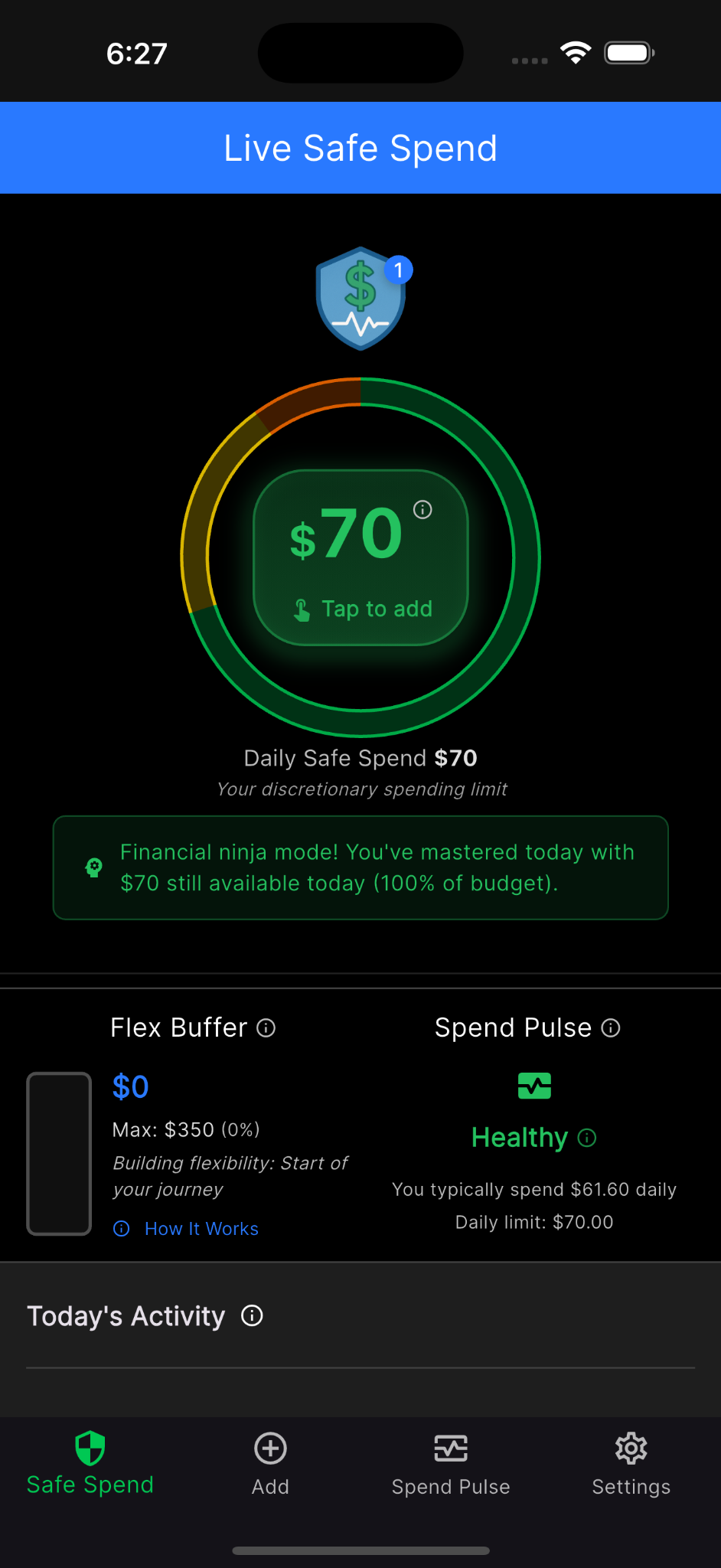Expand Today's Activity info details
721x1568 pixels.
pyautogui.click(x=251, y=1315)
